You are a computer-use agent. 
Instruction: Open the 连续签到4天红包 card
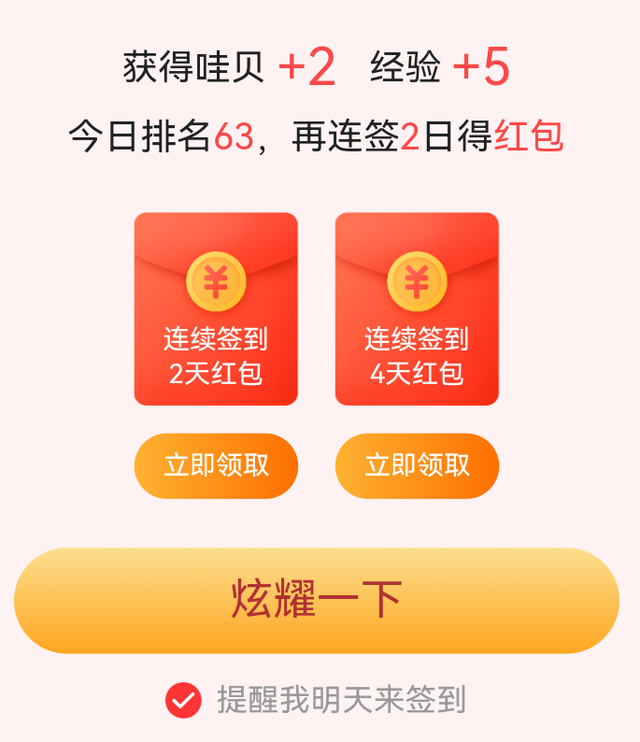tap(417, 309)
